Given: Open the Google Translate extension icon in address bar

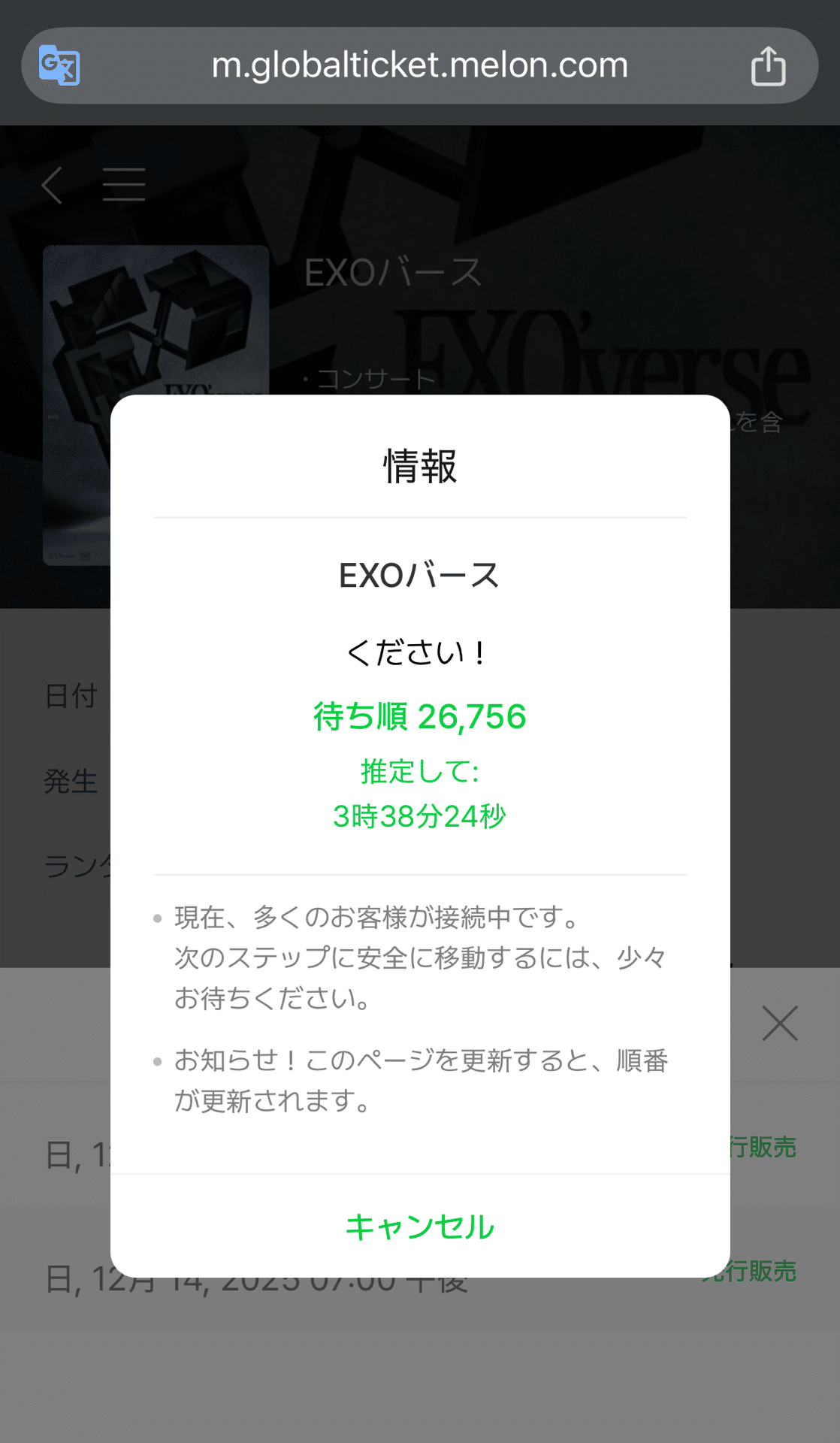Looking at the screenshot, I should (59, 66).
